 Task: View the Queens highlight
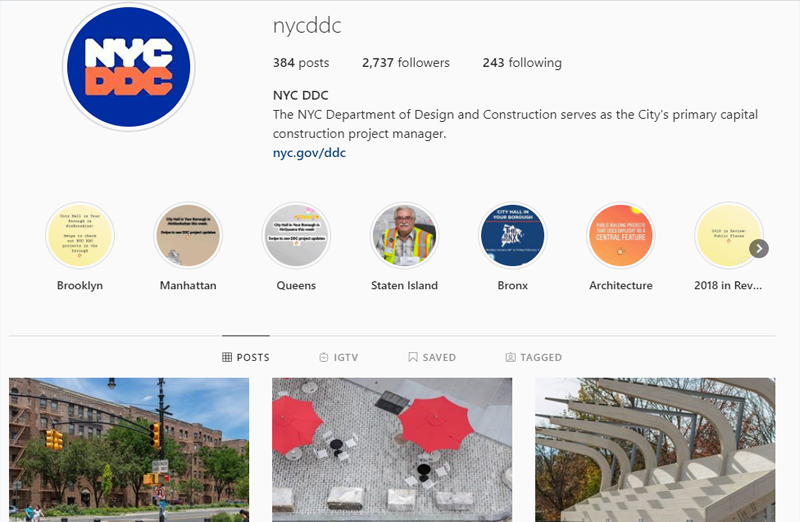coord(296,236)
